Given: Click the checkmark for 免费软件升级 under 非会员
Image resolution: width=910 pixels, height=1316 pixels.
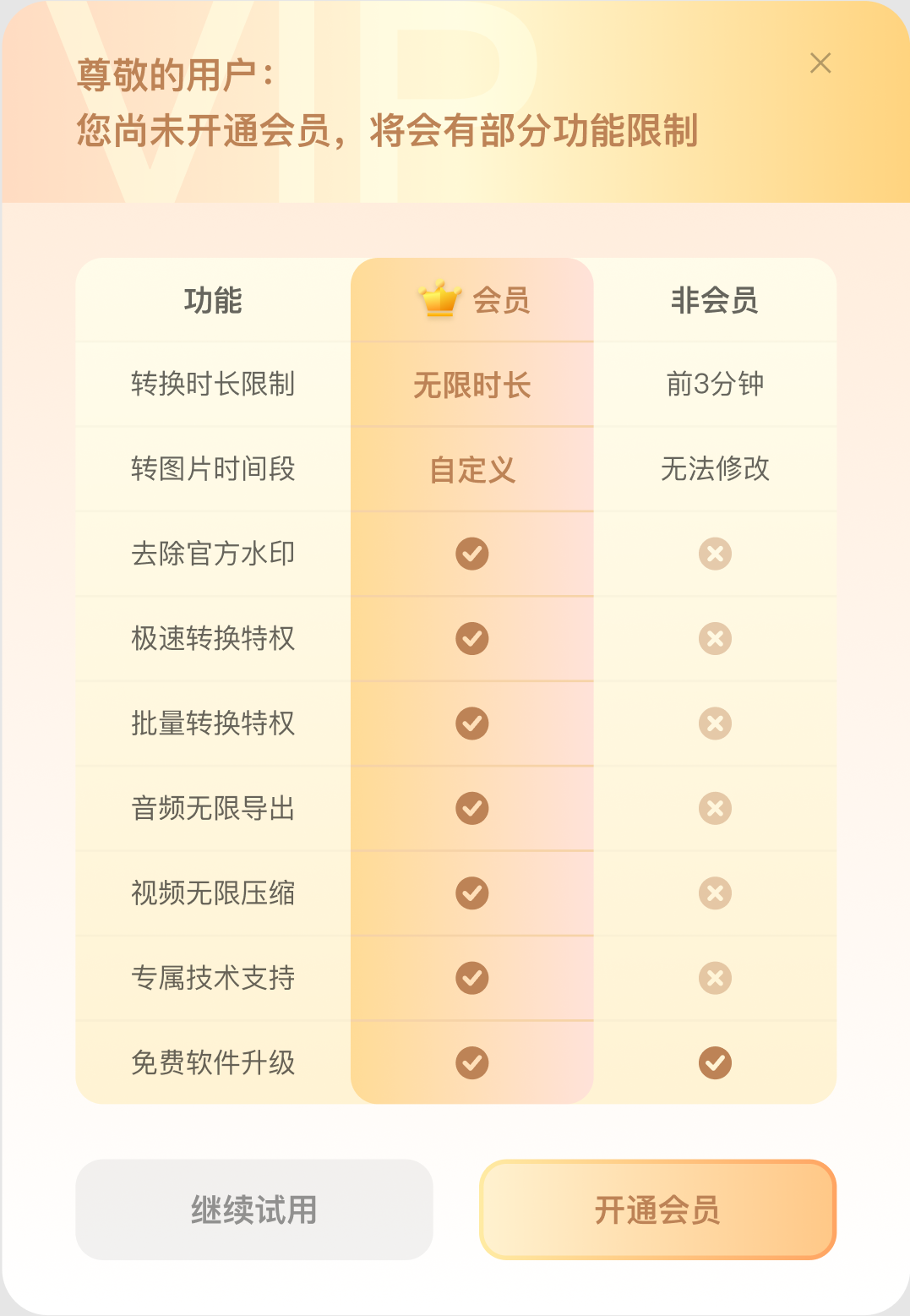Looking at the screenshot, I should click(715, 1062).
